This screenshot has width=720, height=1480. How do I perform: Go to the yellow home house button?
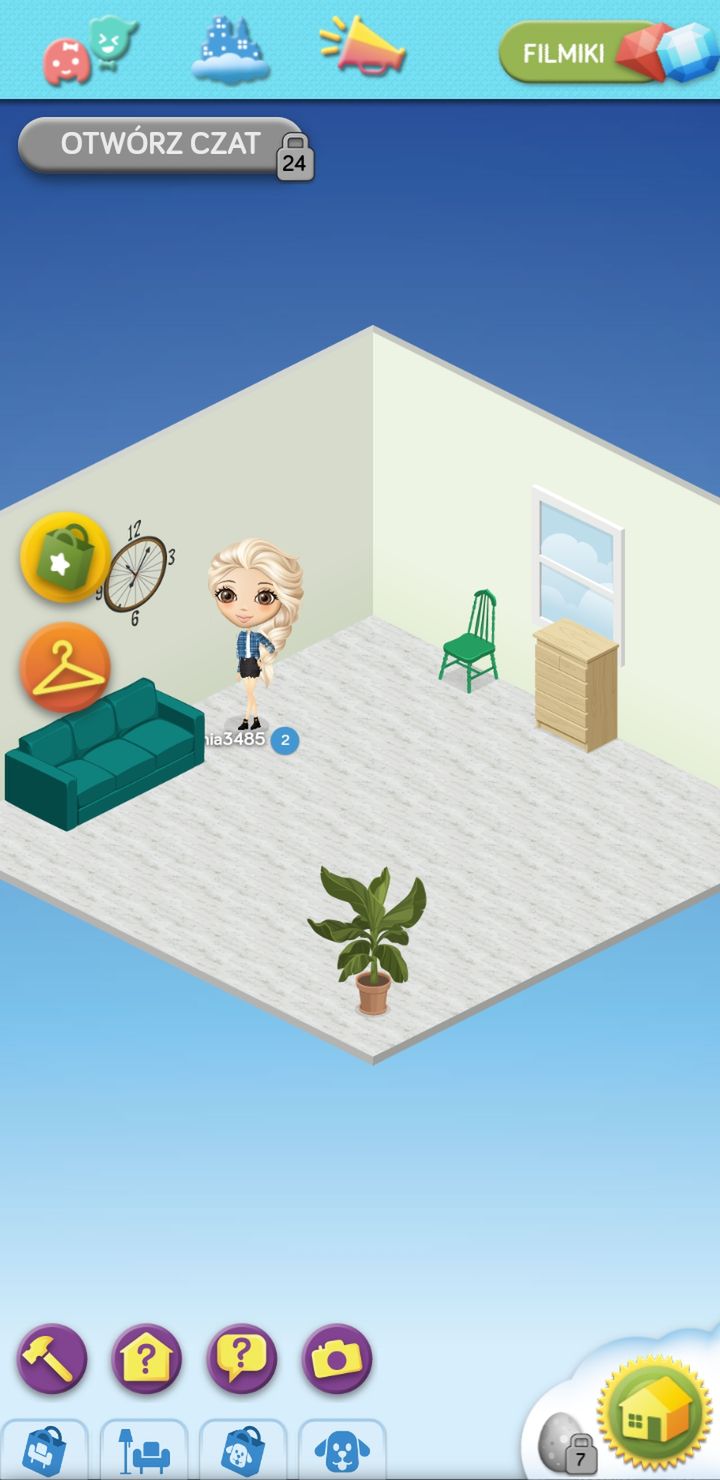coord(655,1413)
